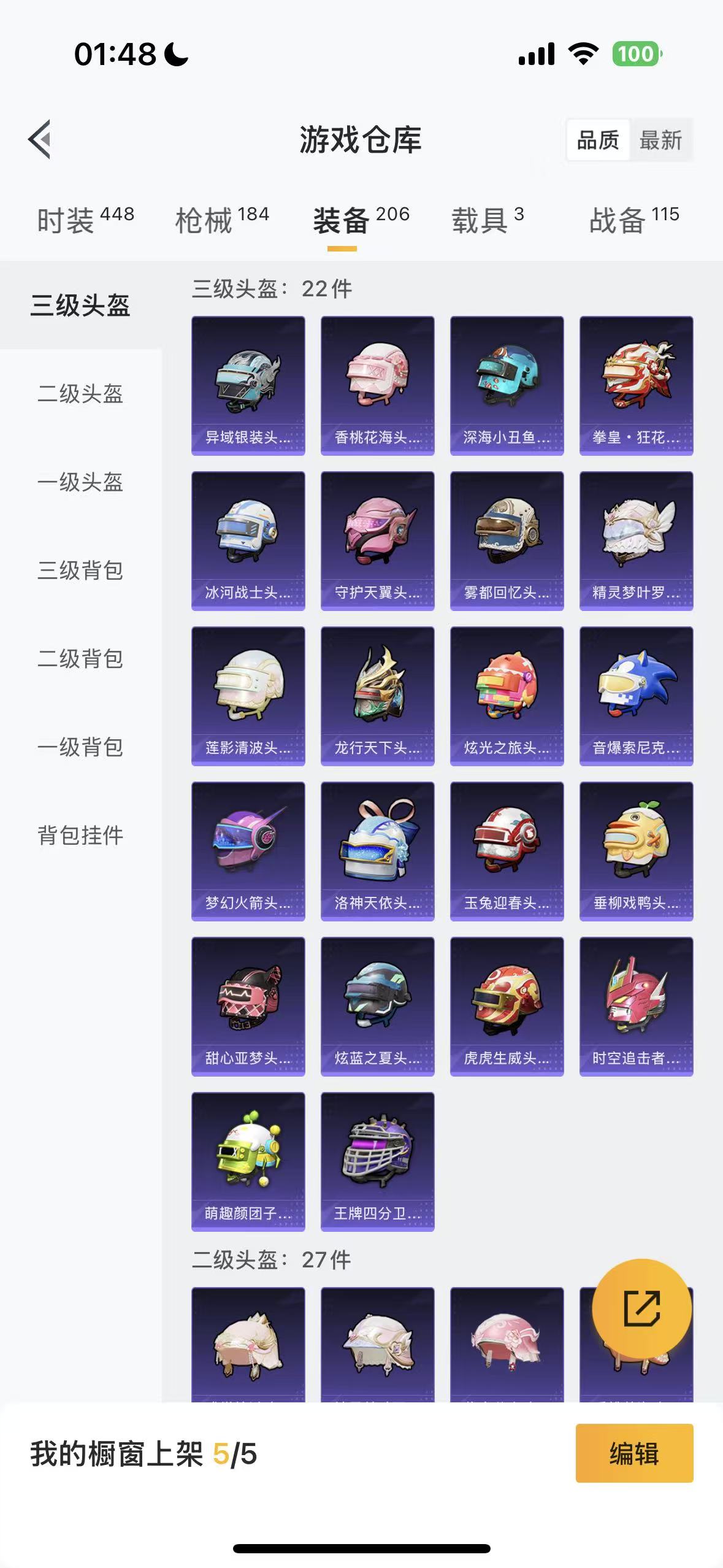723x1568 pixels.
Task: Sort items by 最新
Action: coord(660,140)
